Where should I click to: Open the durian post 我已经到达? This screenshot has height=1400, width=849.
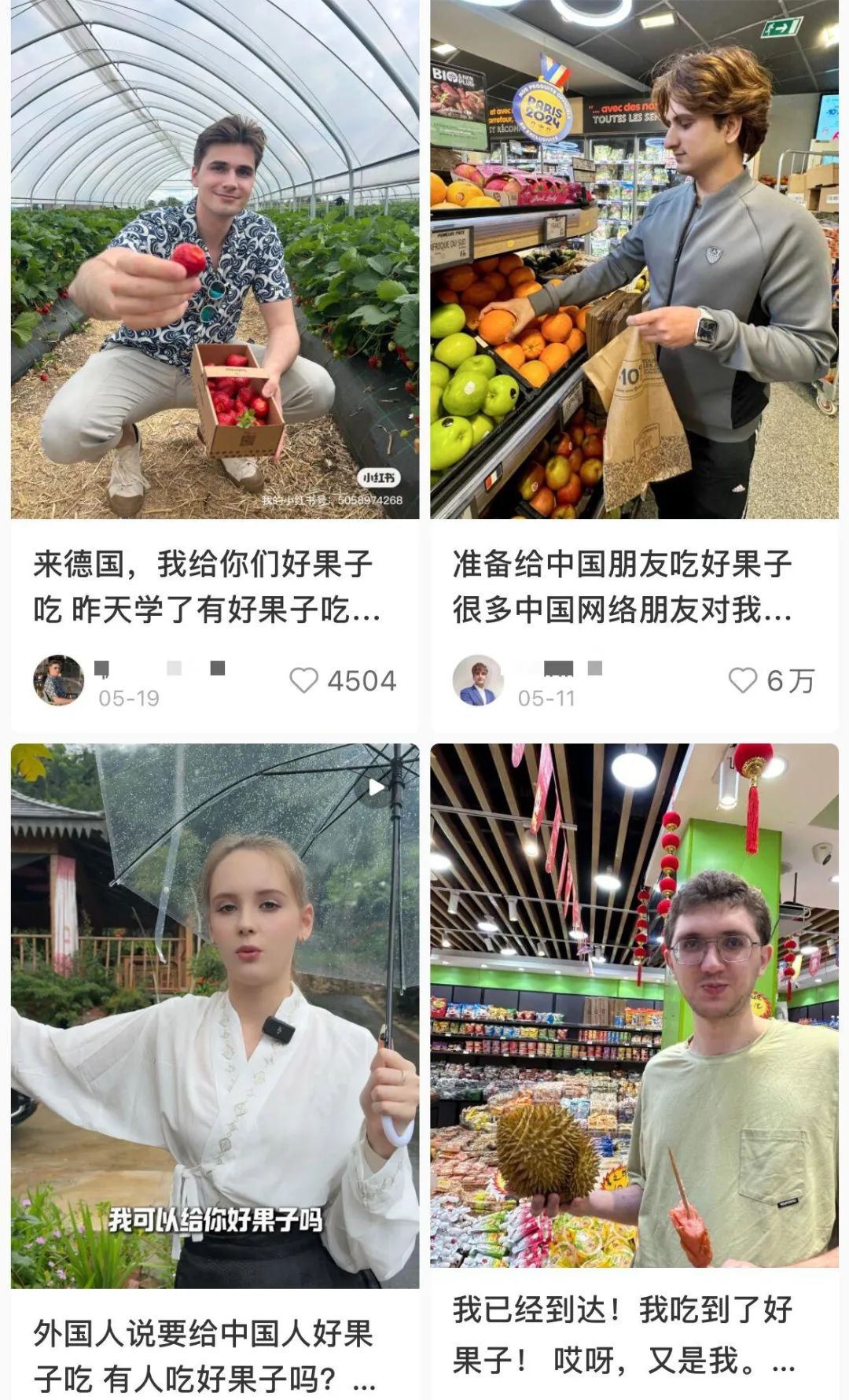(x=634, y=1007)
